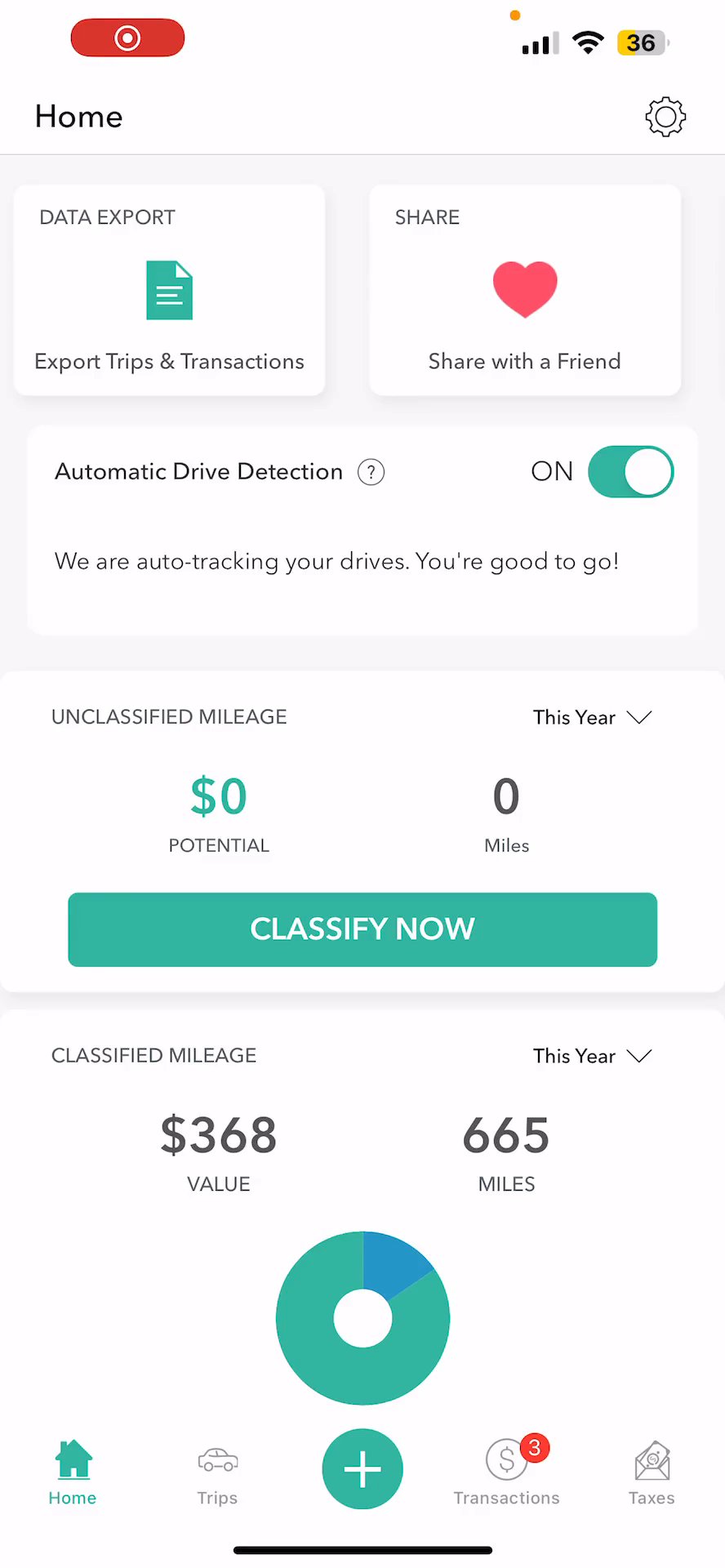Show help for Automatic Drive Detection
725x1568 pixels.
pos(371,472)
